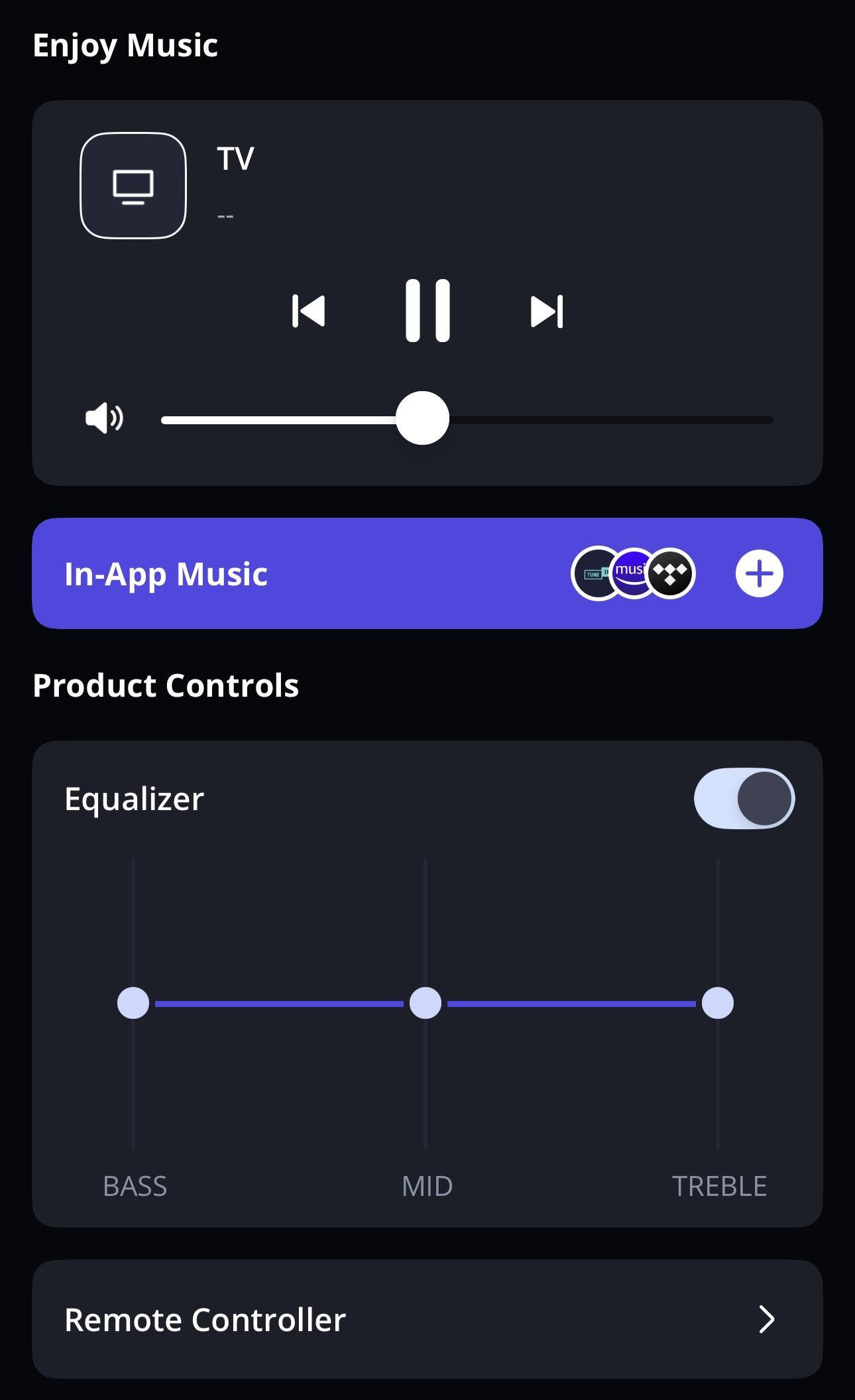
Task: Open Remote Controller via its chevron
Action: [766, 1319]
